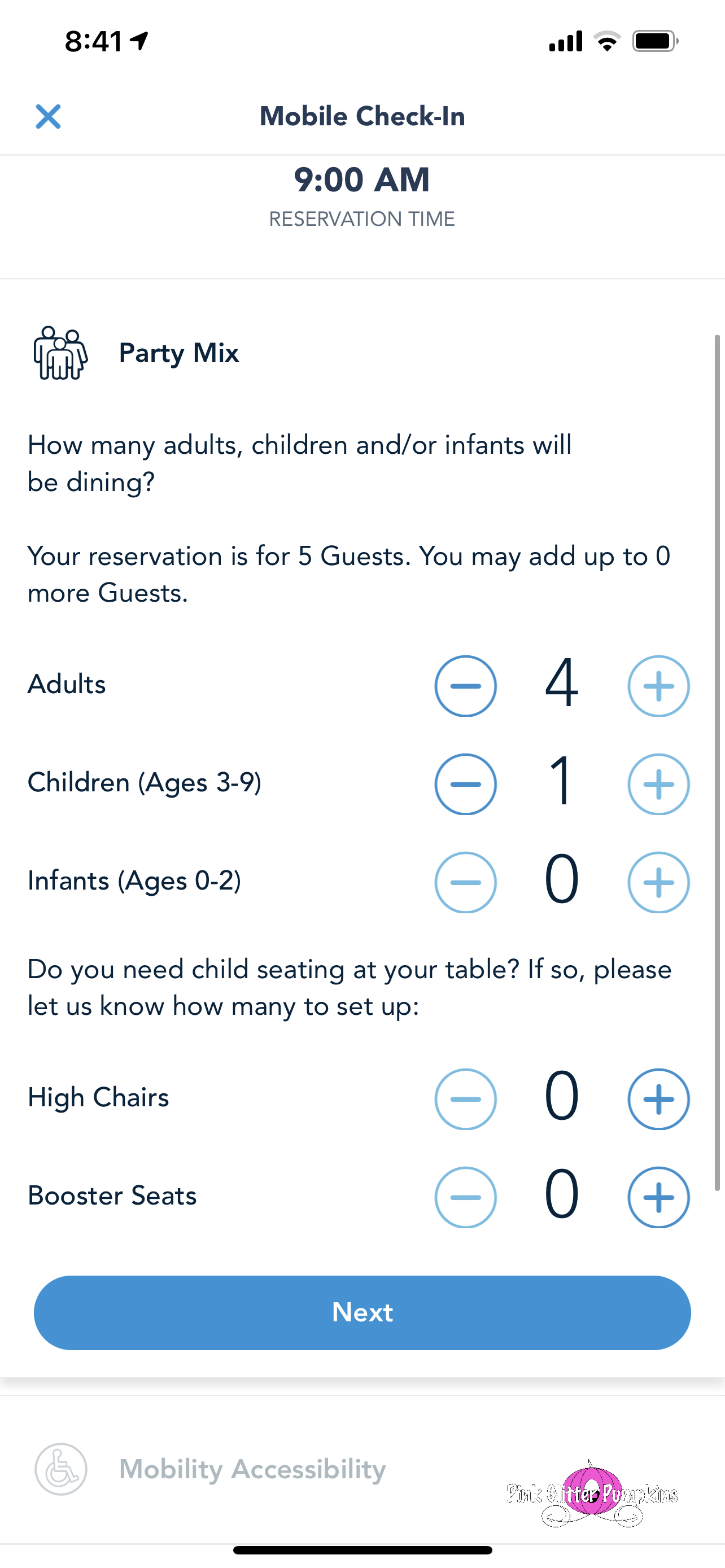Decrease the Booster Seats count
Viewport: 725px width, 1568px height.
(x=466, y=1197)
